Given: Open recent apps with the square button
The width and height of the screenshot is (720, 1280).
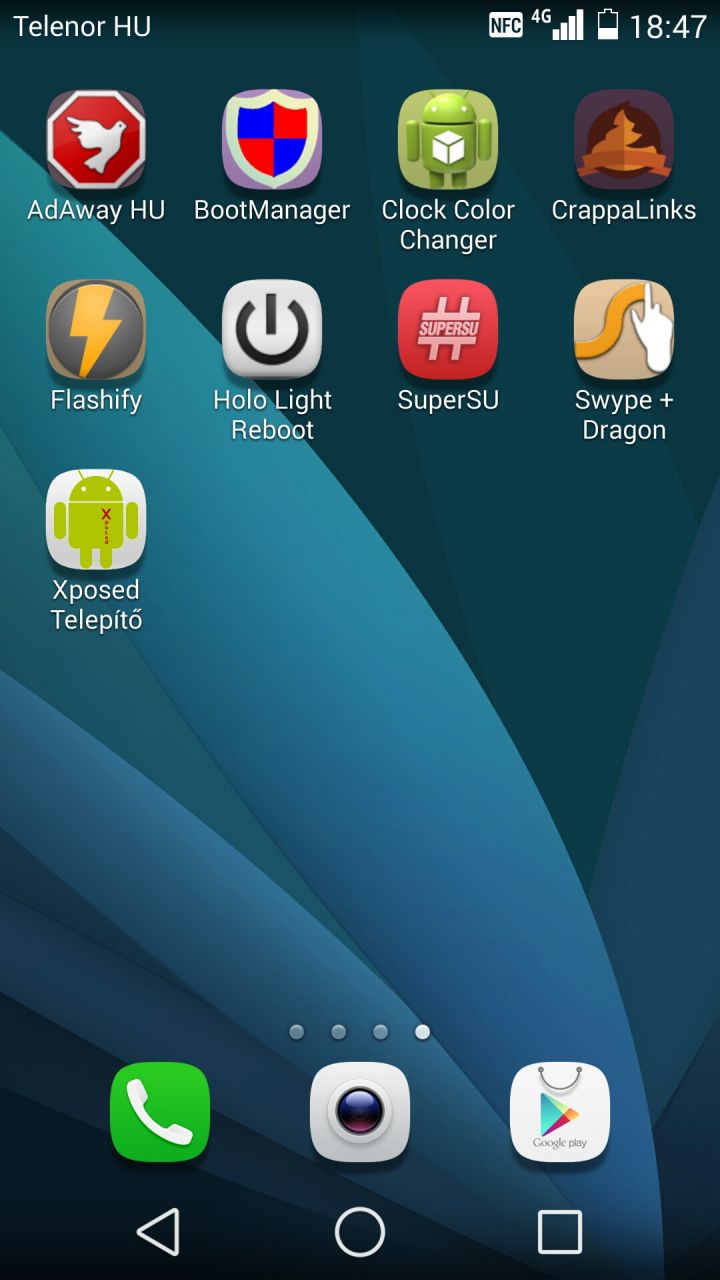Looking at the screenshot, I should (x=560, y=1231).
